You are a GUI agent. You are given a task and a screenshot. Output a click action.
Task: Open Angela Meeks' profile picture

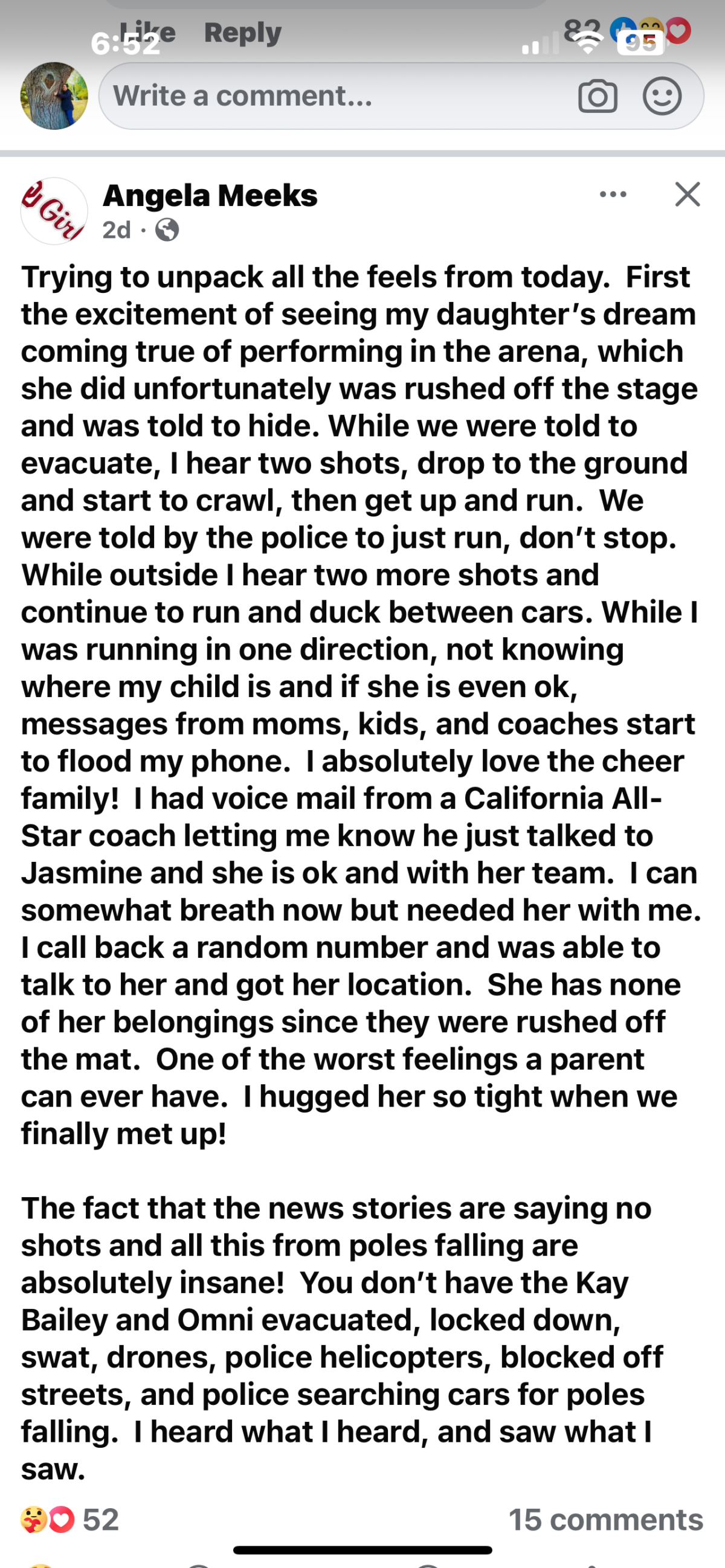[x=54, y=211]
